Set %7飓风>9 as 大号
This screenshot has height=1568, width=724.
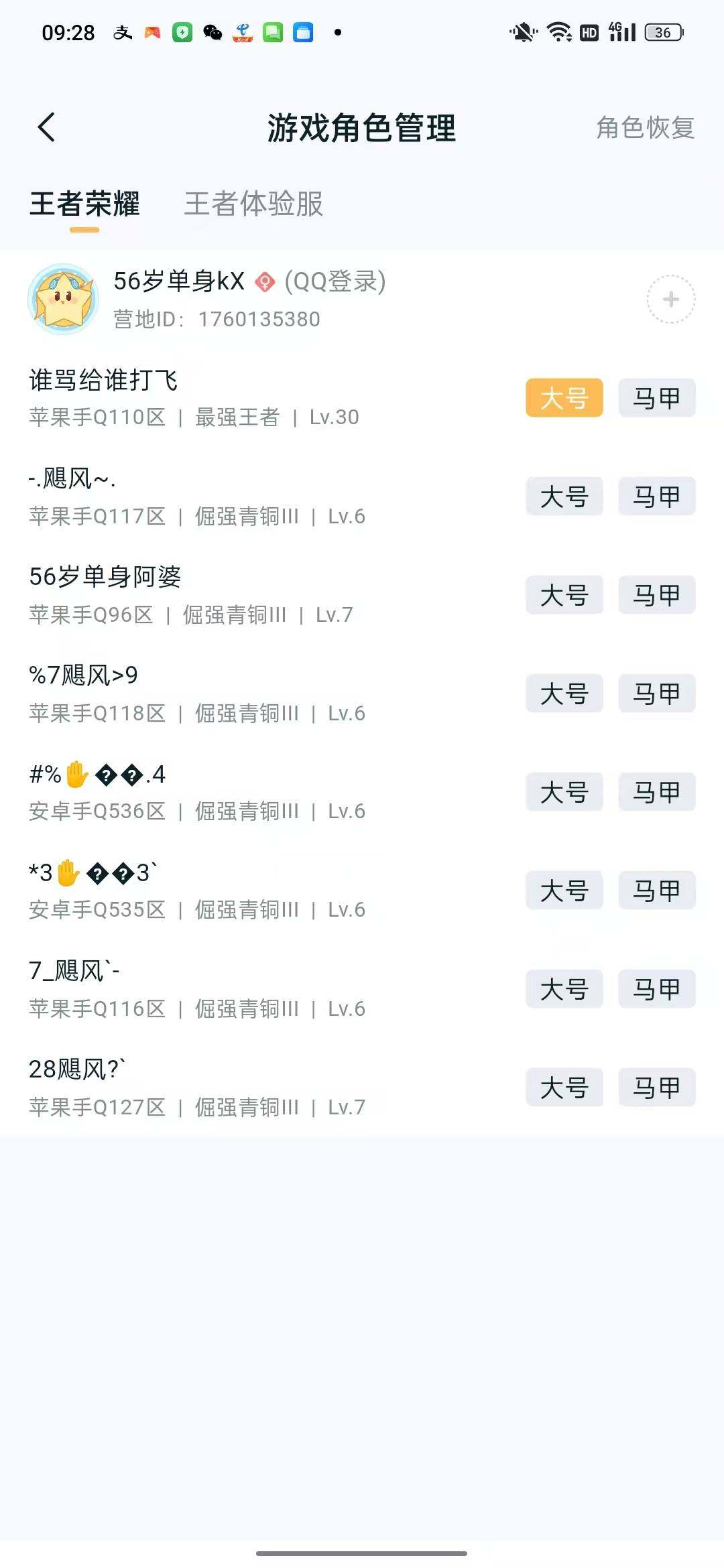point(564,694)
